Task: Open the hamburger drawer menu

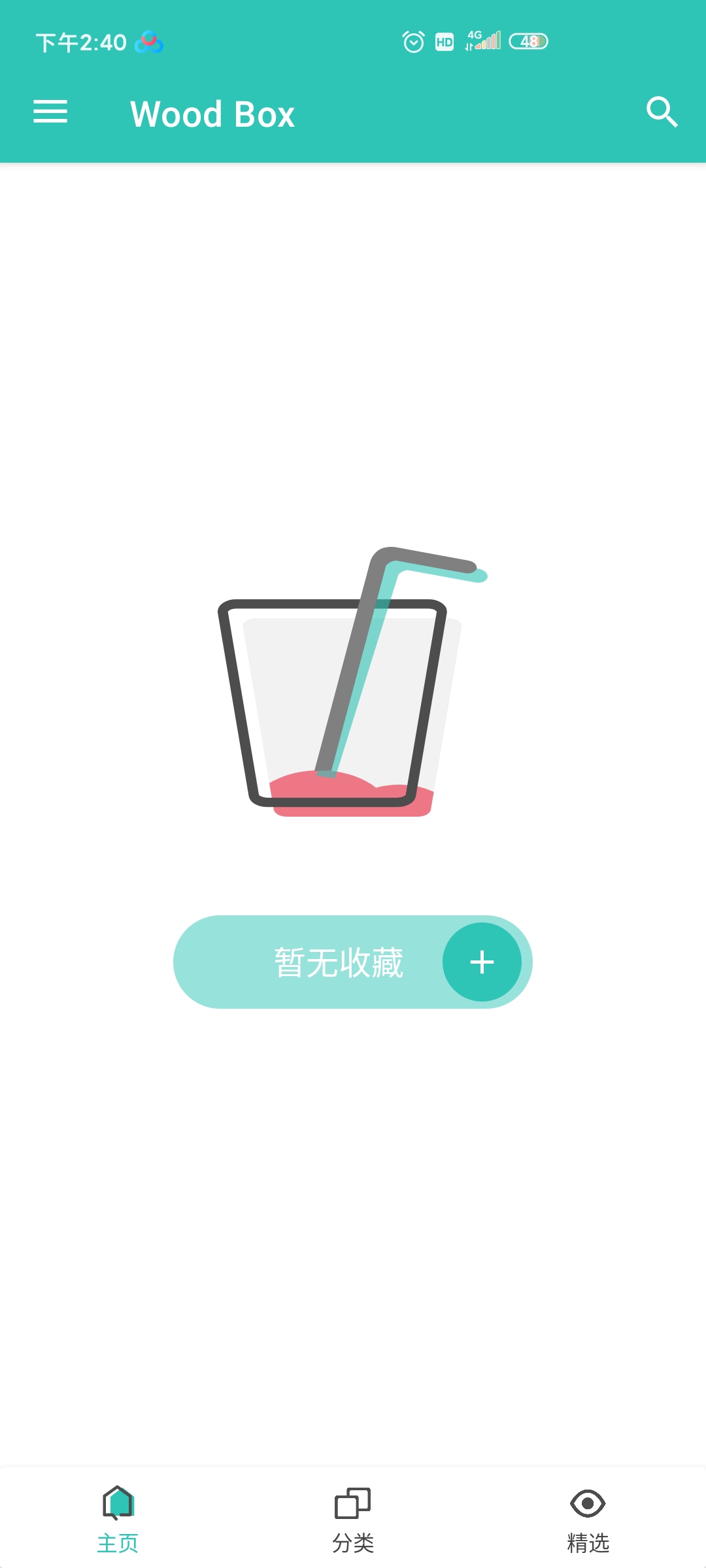Action: tap(50, 112)
